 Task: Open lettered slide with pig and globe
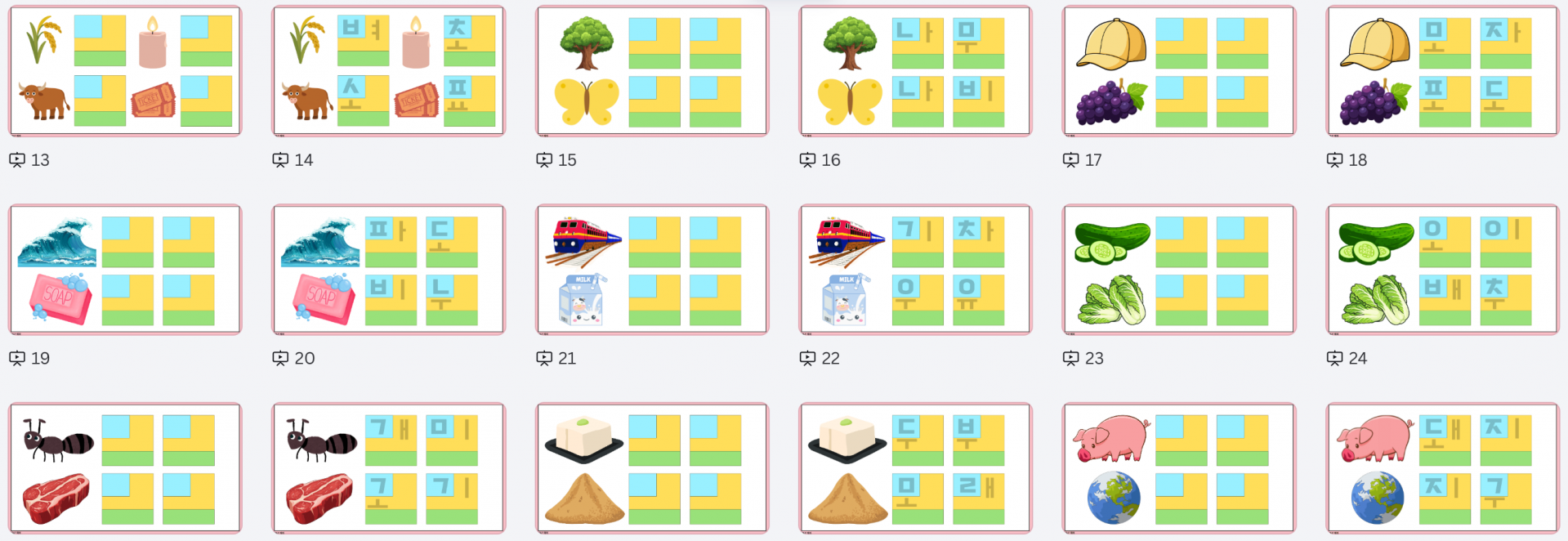tap(1443, 468)
